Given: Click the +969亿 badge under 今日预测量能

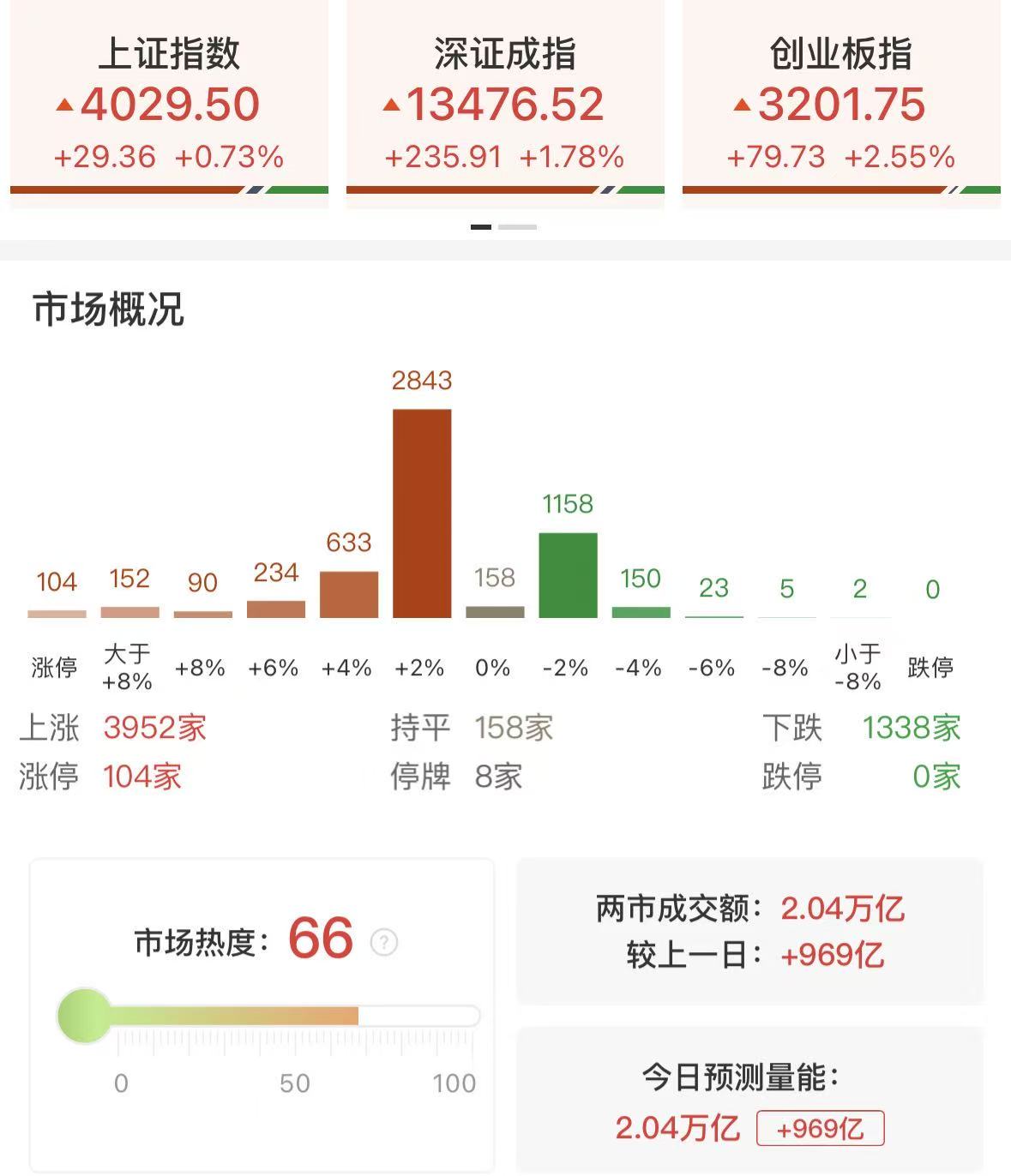Looking at the screenshot, I should [819, 1128].
